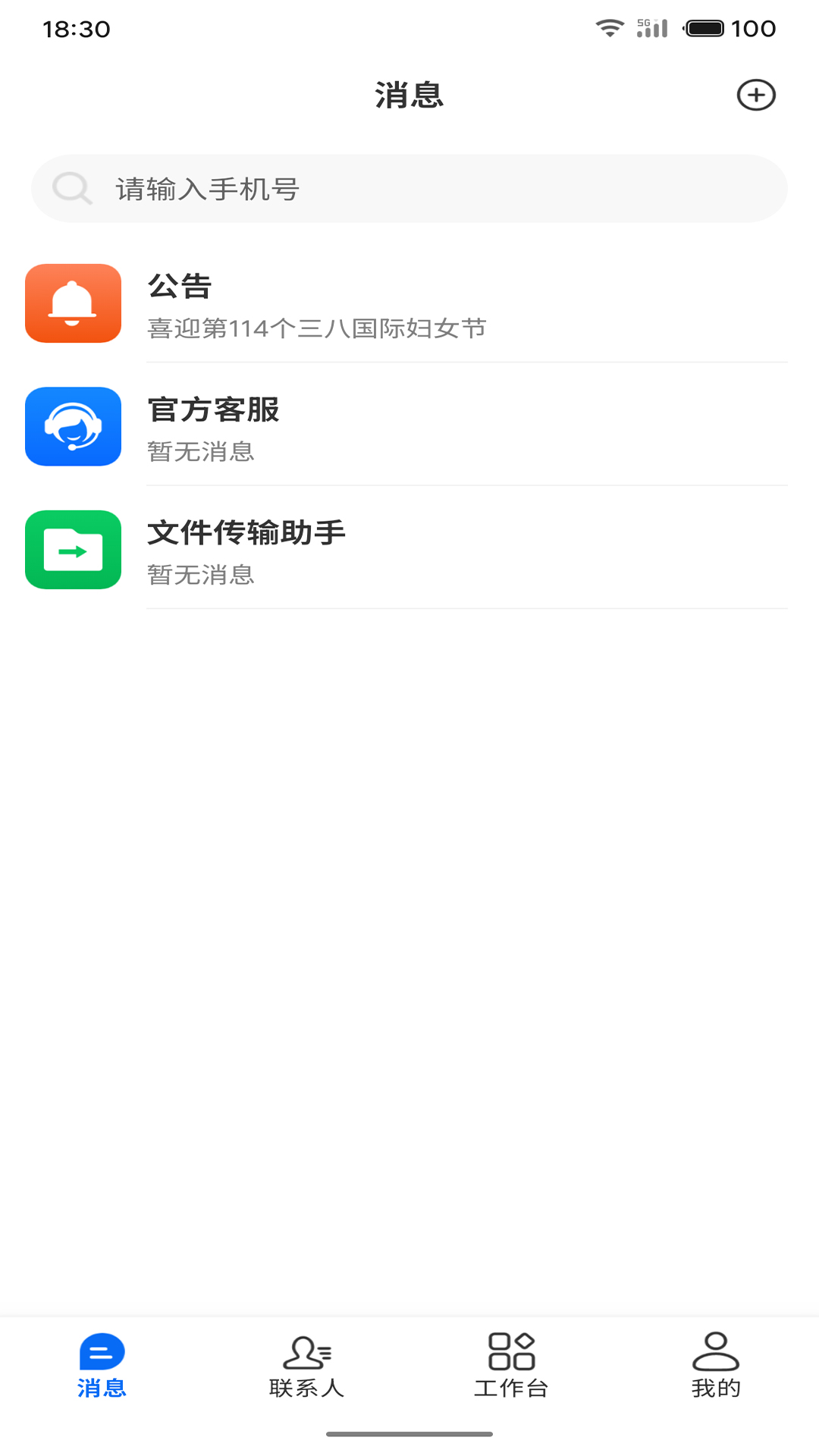Open the new chat plus icon
819x1456 pixels.
tap(756, 95)
